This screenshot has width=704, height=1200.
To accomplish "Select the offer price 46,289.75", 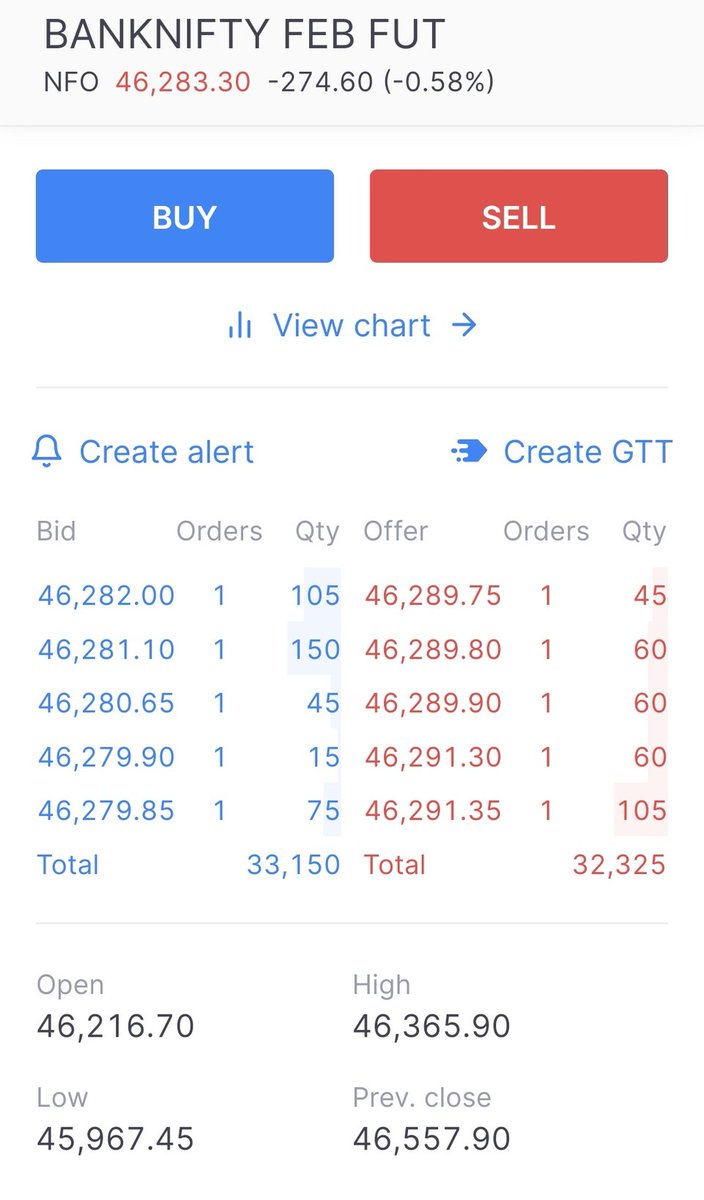I will click(x=433, y=596).
